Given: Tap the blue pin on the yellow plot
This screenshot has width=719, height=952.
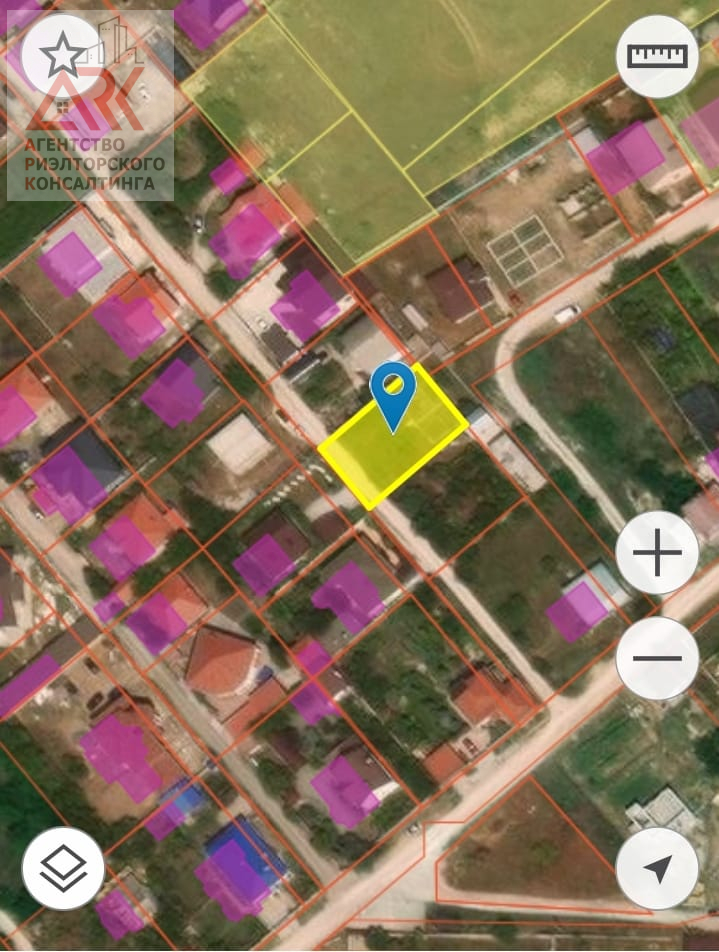Looking at the screenshot, I should point(393,392).
